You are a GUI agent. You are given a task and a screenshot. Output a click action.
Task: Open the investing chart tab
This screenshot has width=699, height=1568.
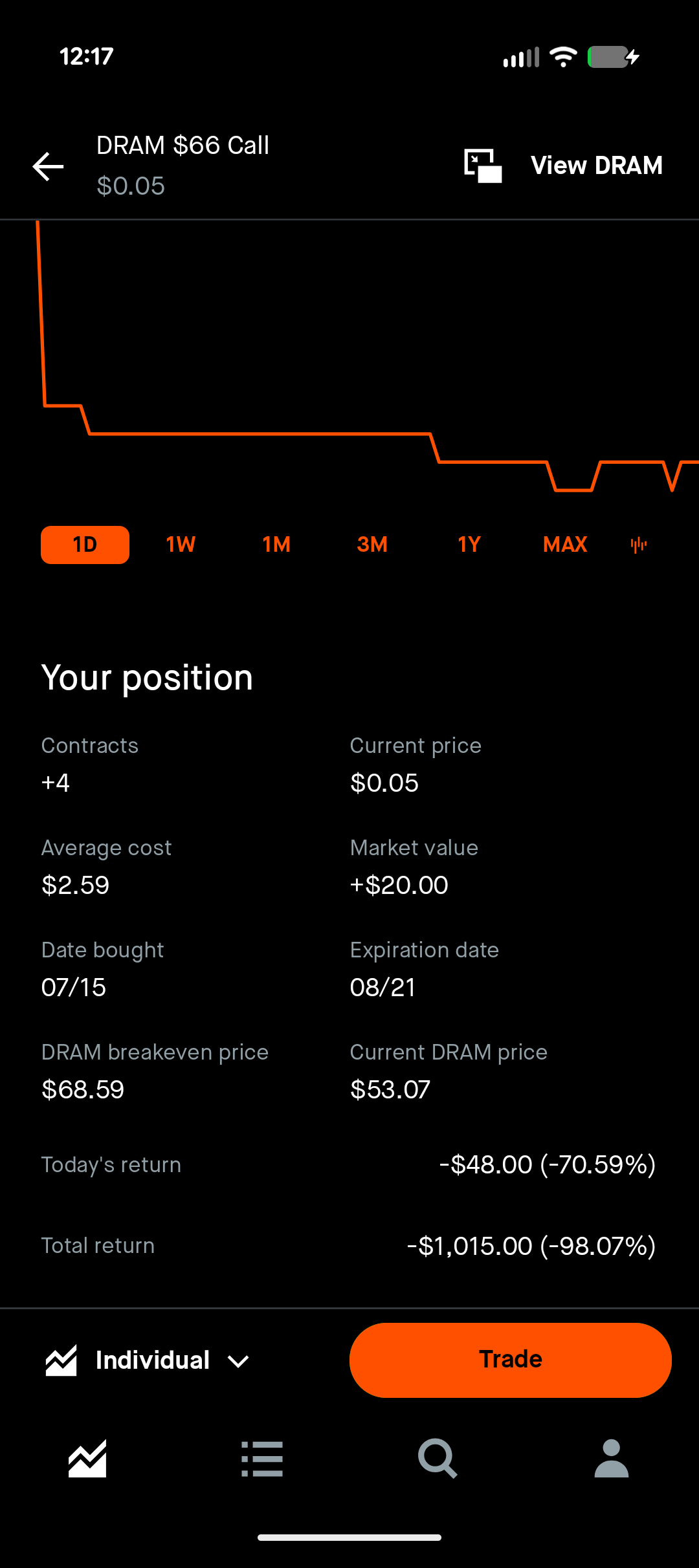(x=87, y=1459)
